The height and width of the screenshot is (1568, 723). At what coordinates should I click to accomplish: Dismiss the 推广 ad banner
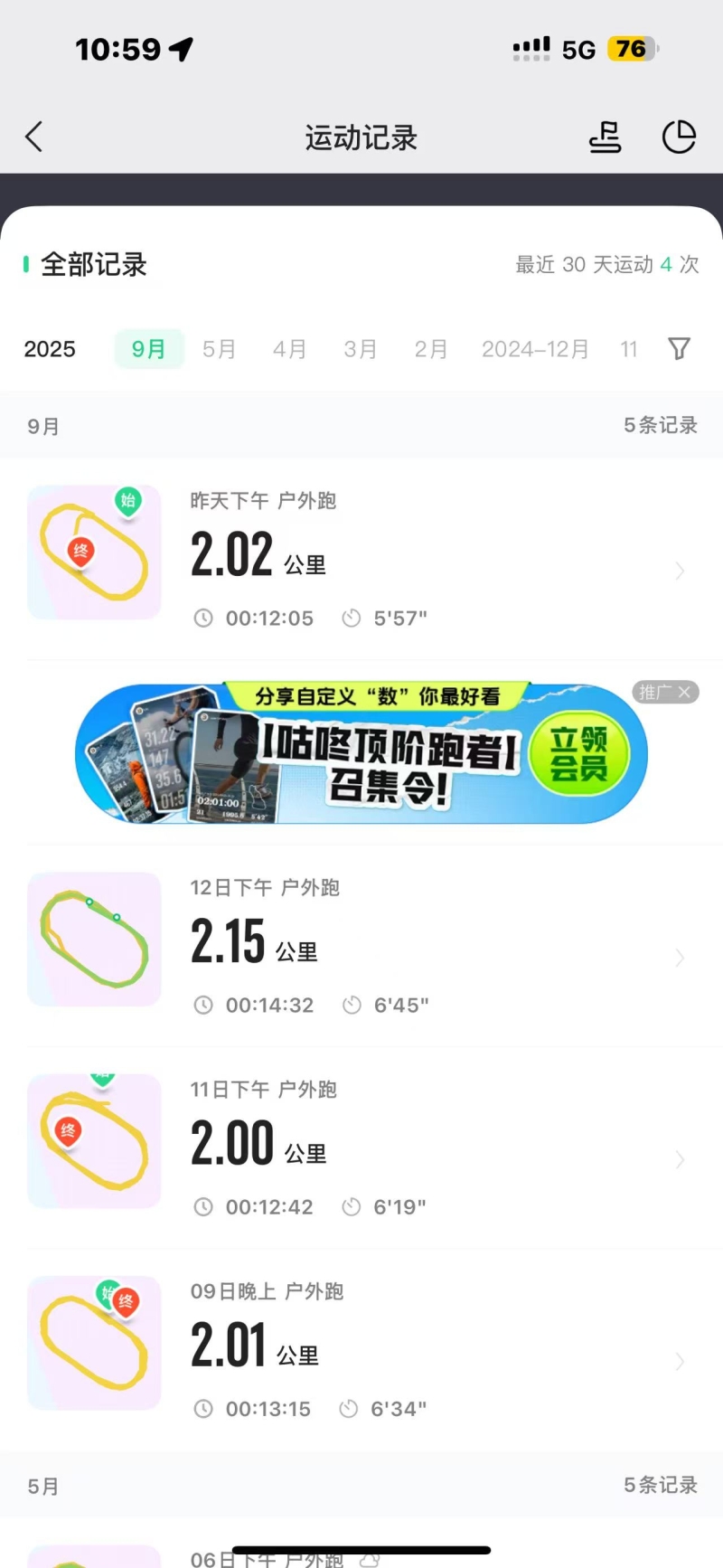[684, 693]
